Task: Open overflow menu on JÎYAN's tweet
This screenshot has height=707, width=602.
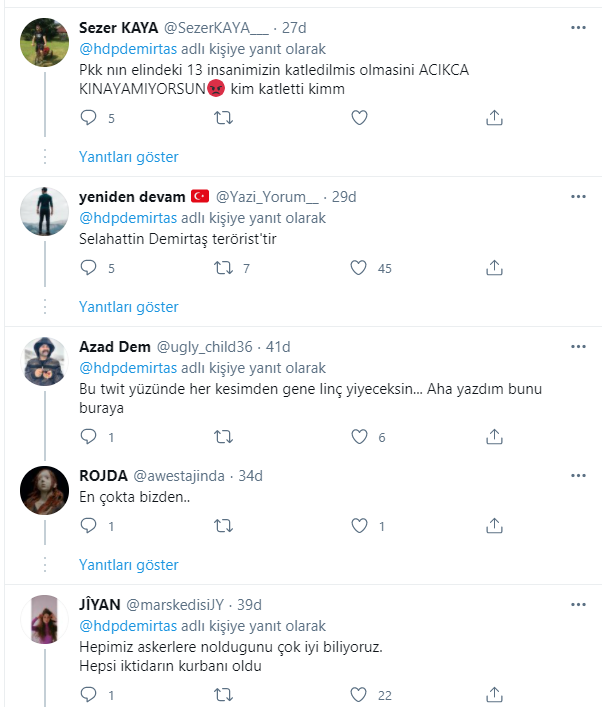Action: [578, 605]
